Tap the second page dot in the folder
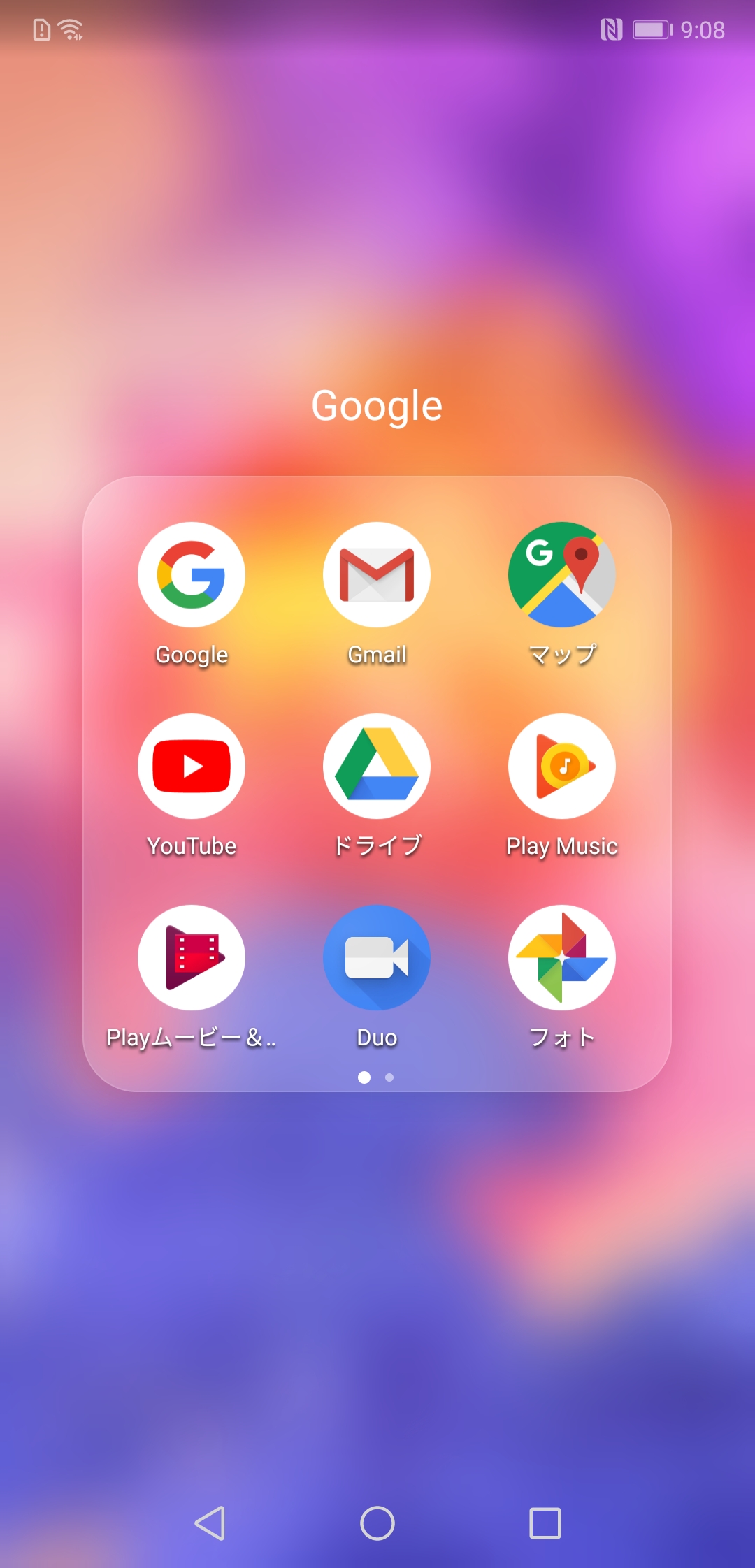Screen dimensions: 755x1568 coord(389,1077)
